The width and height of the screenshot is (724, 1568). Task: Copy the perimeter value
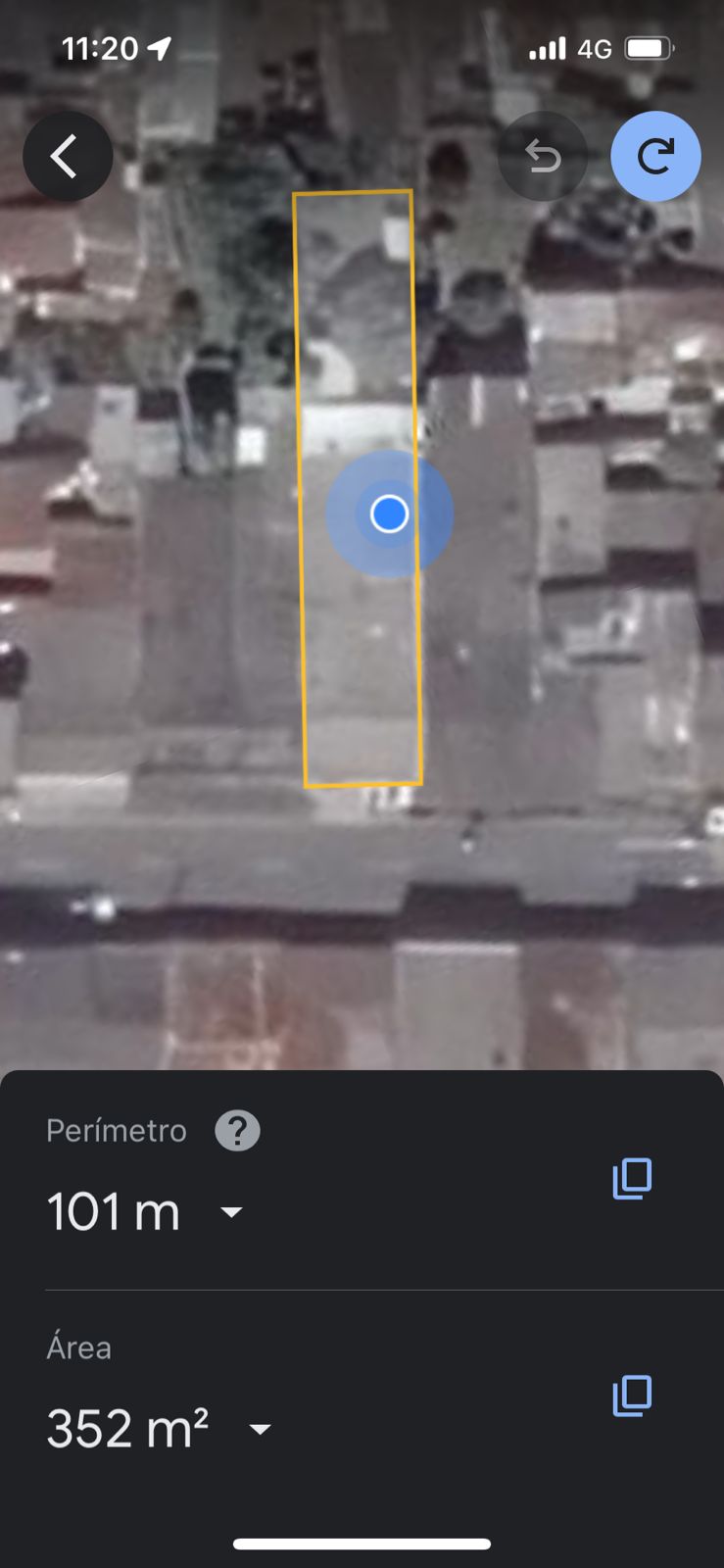(x=632, y=1178)
